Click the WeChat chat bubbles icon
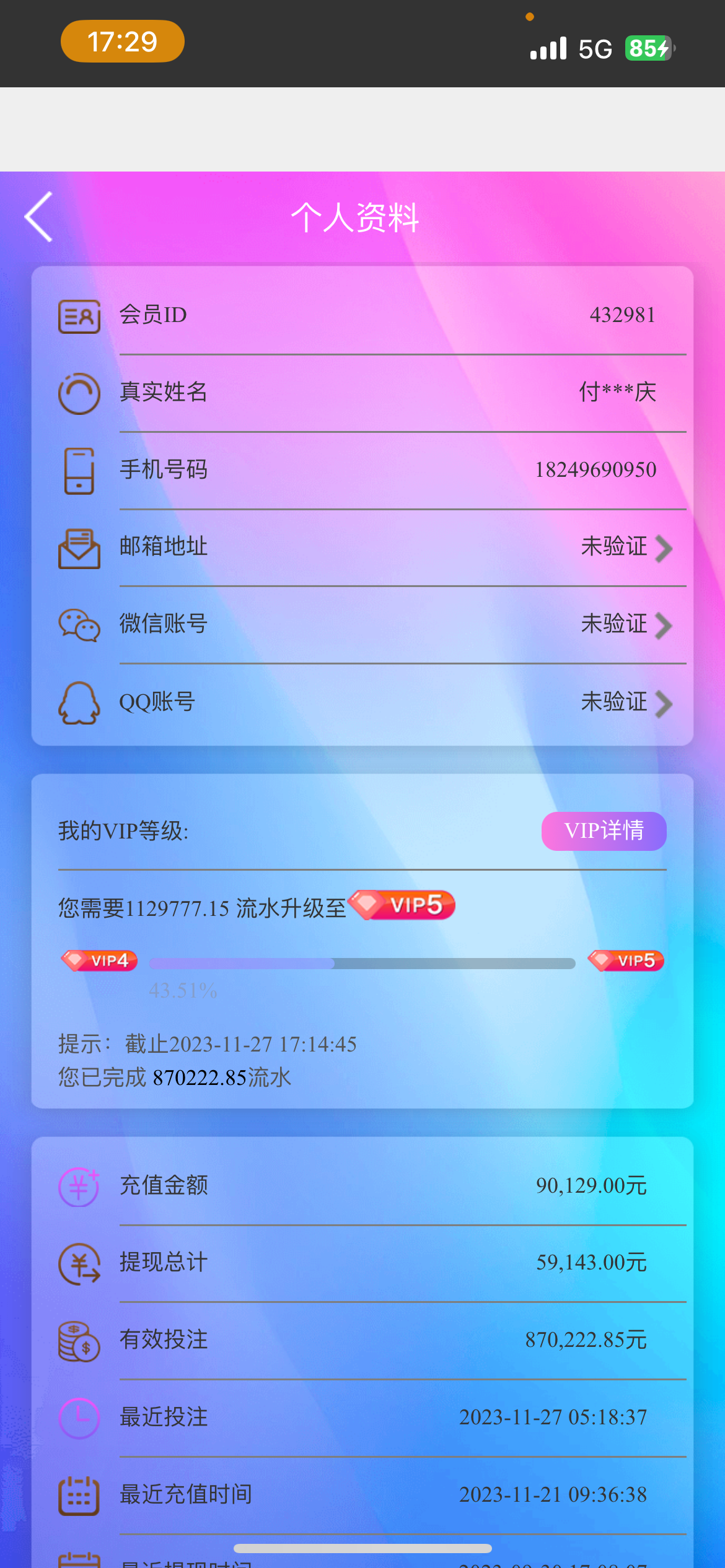The width and height of the screenshot is (725, 1568). tap(79, 625)
